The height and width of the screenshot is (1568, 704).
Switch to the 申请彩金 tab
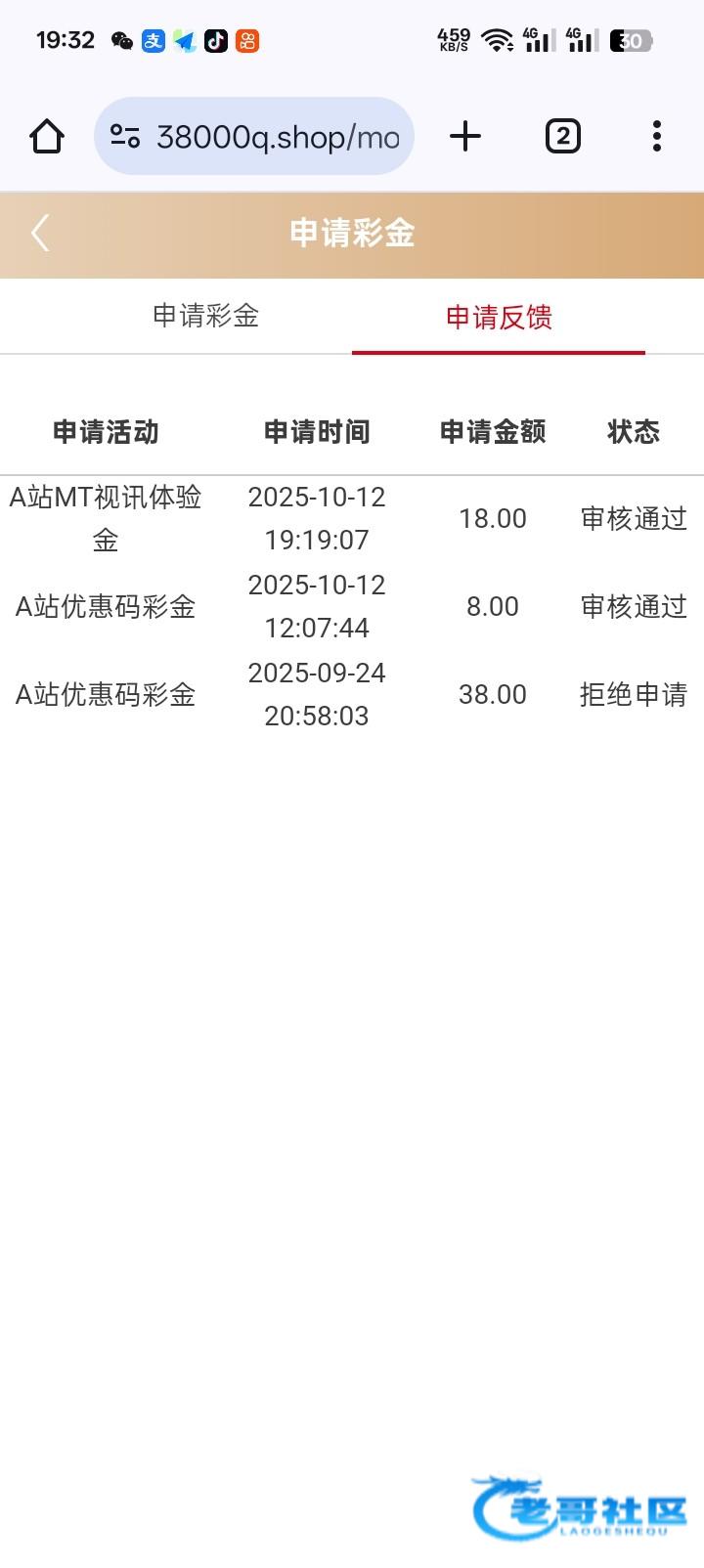pyautogui.click(x=205, y=316)
